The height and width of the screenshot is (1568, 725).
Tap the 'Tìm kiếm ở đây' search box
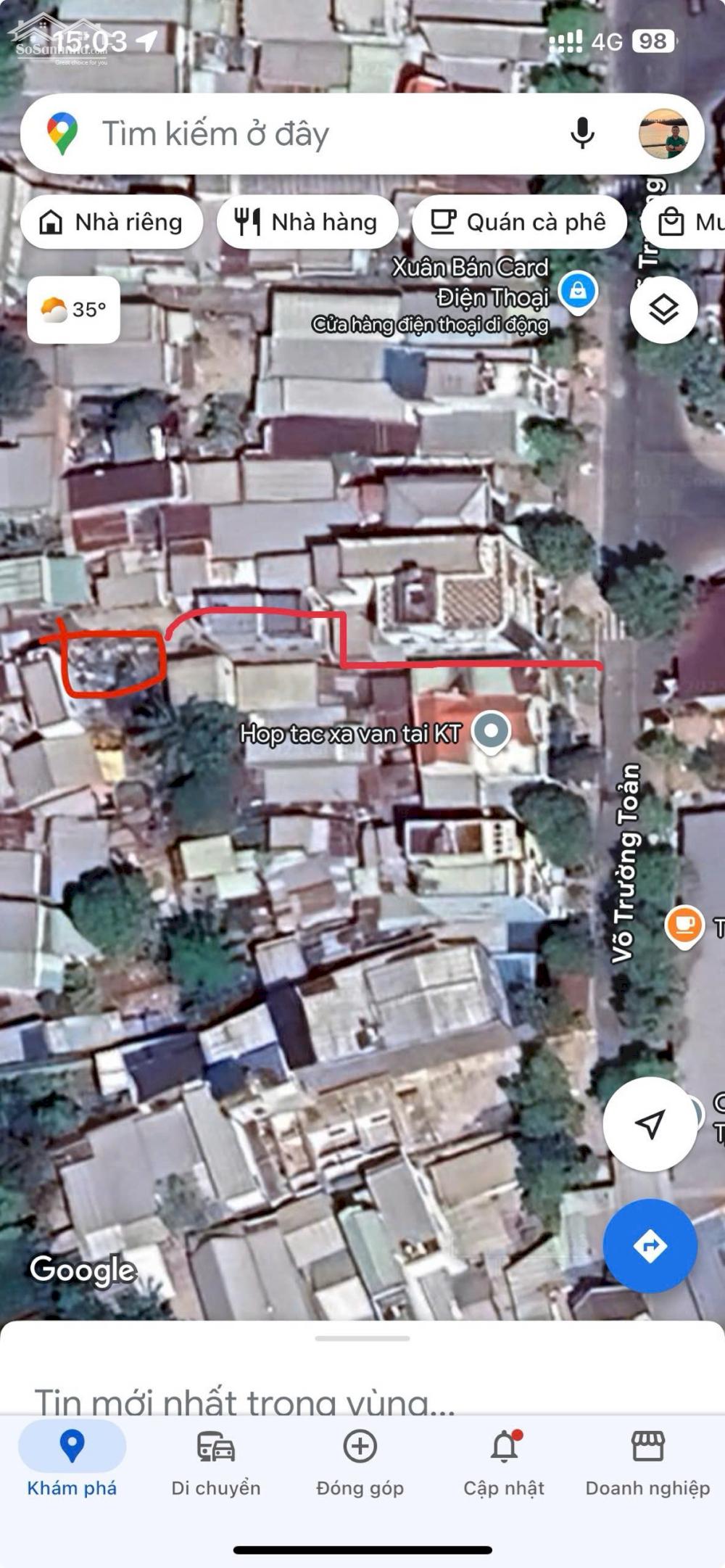(x=290, y=134)
